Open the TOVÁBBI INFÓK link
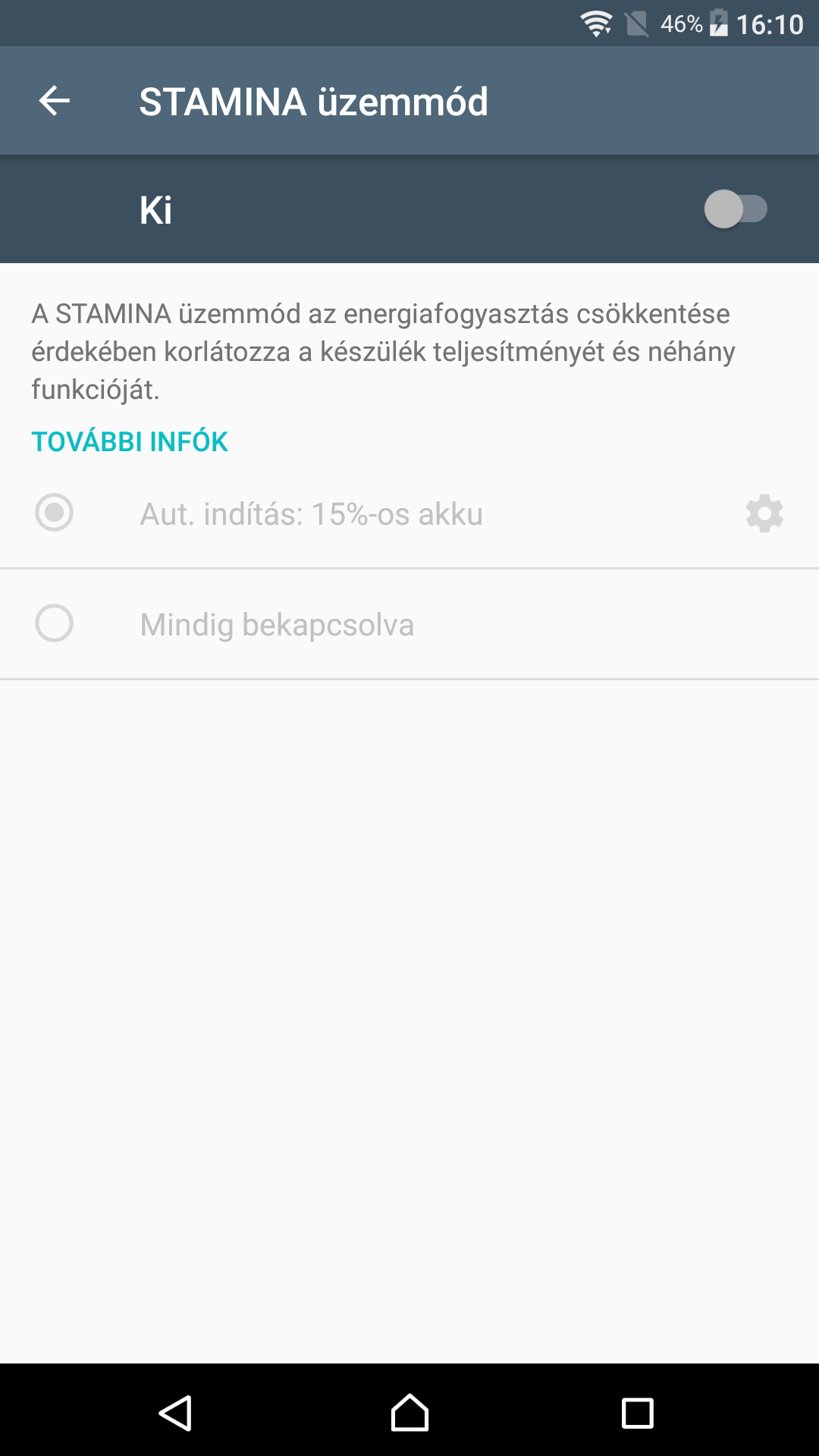 point(130,441)
